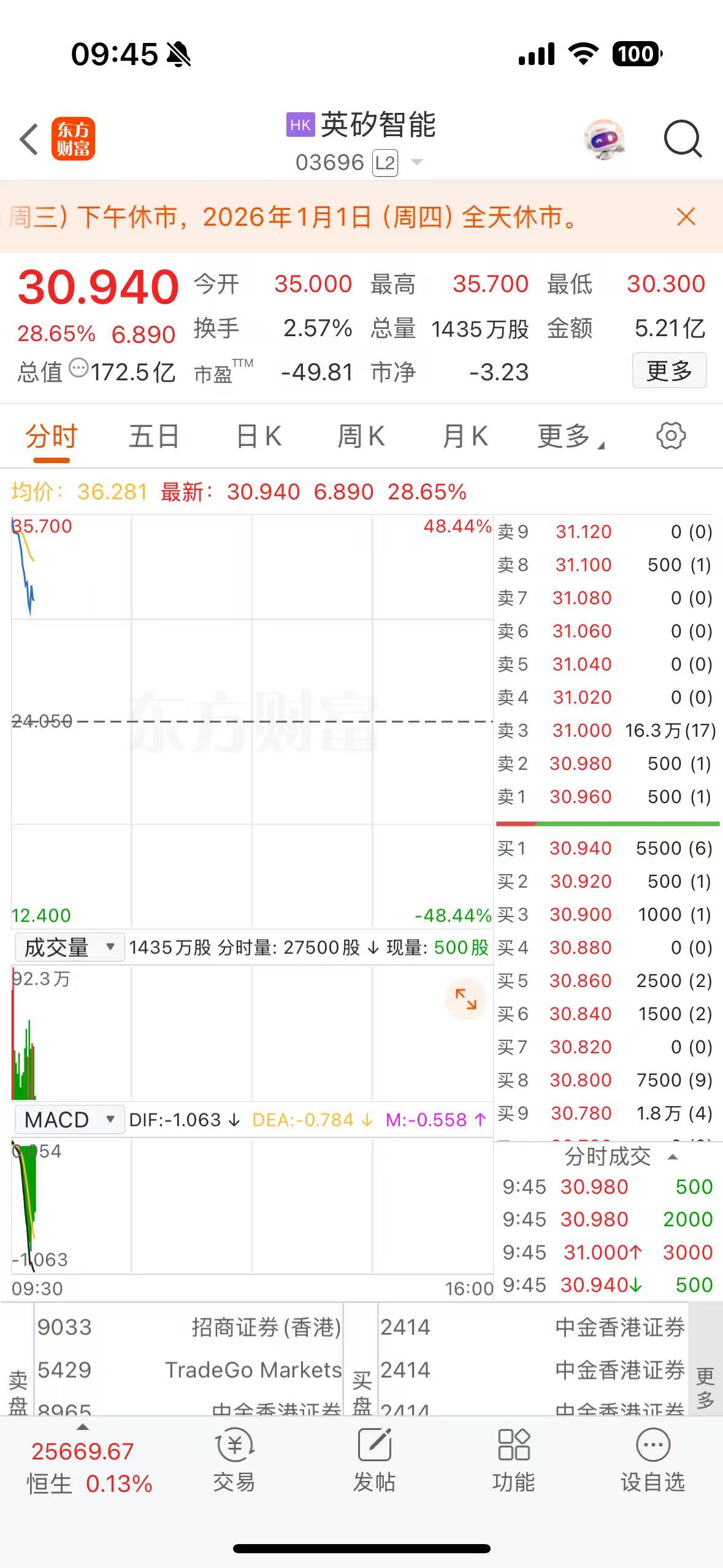Expand the chart to full screen
The image size is (723, 1568).
coord(465,999)
